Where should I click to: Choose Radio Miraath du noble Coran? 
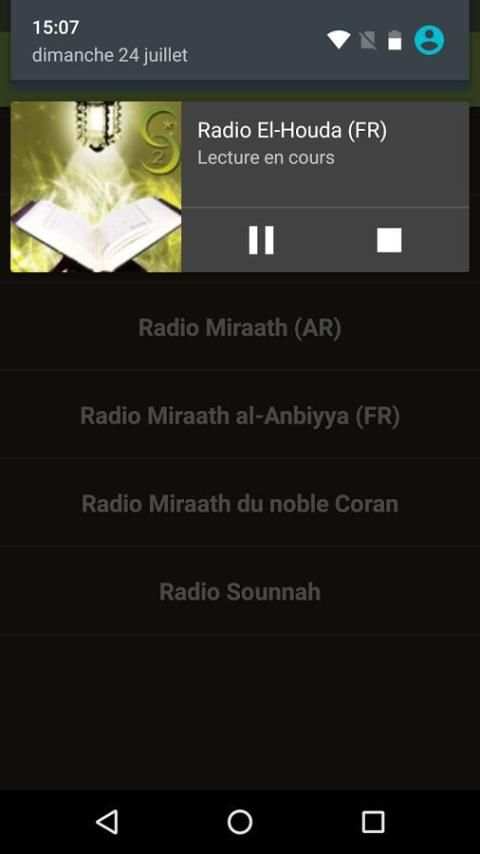(x=240, y=503)
